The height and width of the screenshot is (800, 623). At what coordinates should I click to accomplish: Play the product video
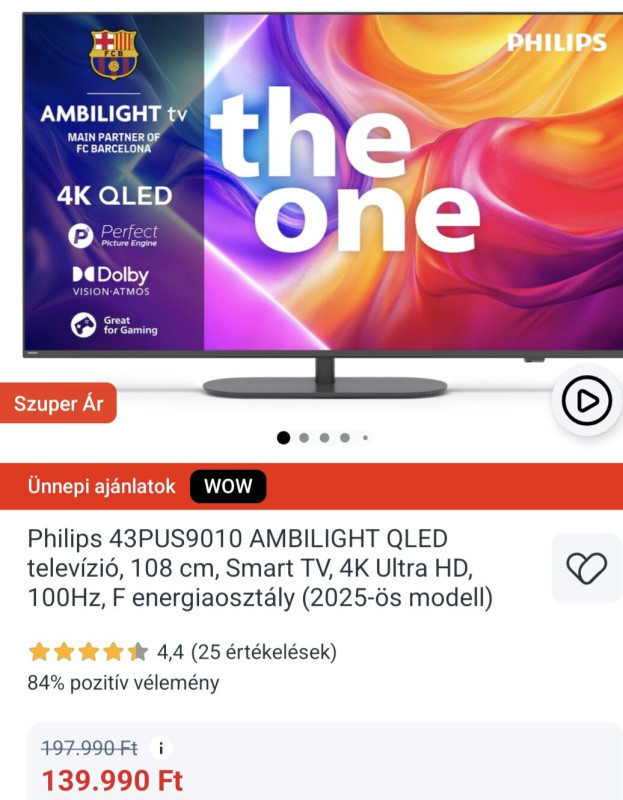click(586, 401)
